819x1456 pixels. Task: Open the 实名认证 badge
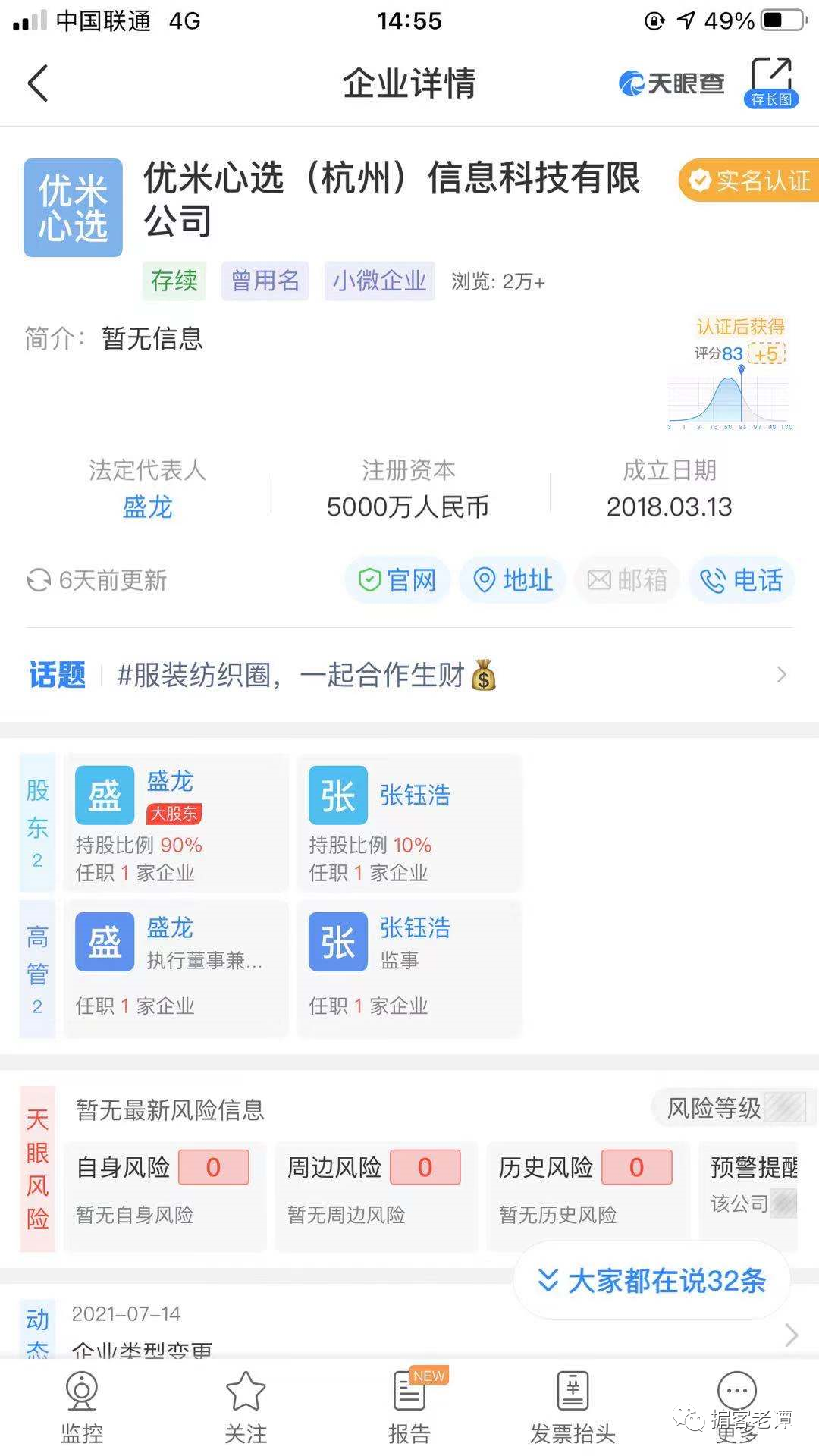coord(749,180)
